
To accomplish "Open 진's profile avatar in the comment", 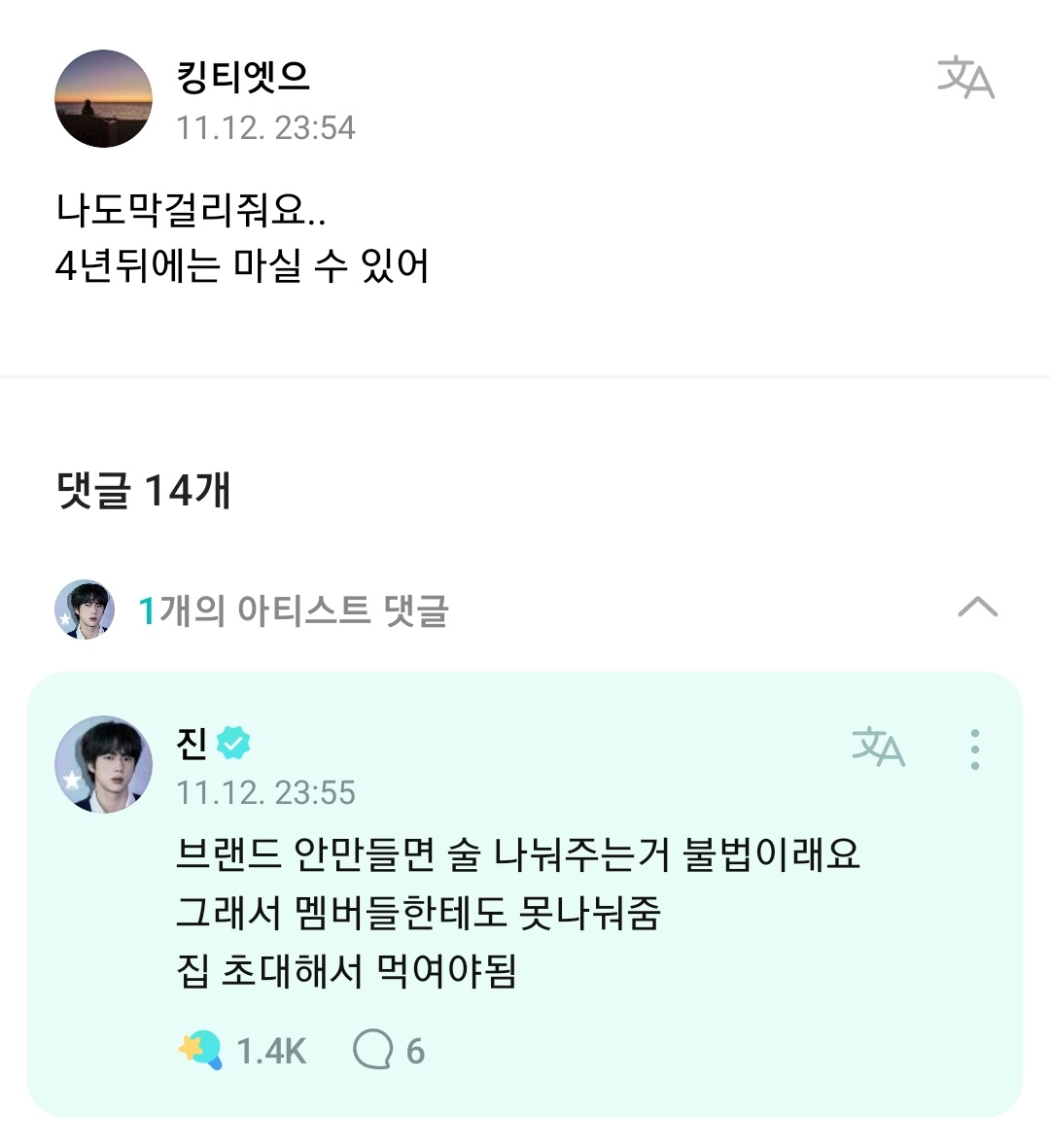I will pyautogui.click(x=103, y=764).
